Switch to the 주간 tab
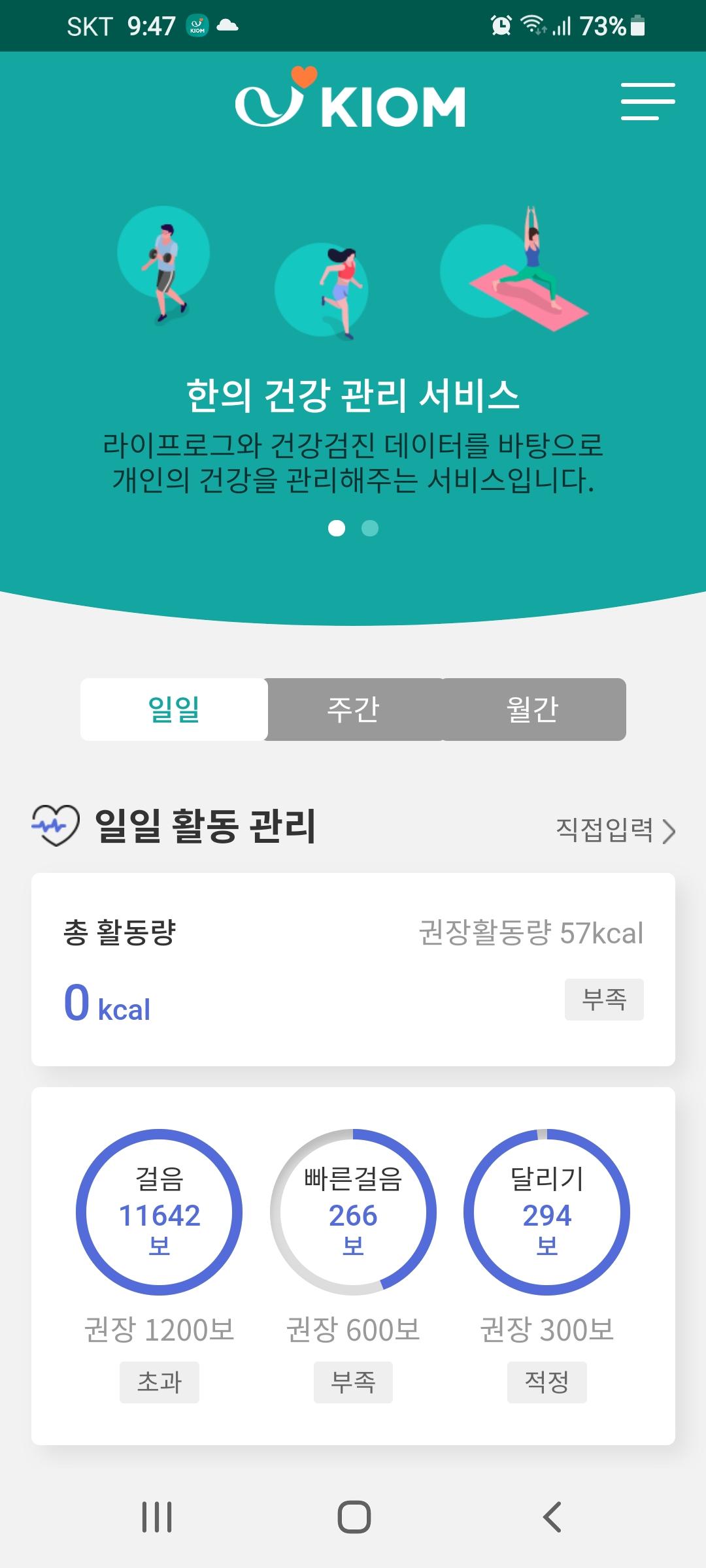706x1568 pixels. pyautogui.click(x=354, y=710)
